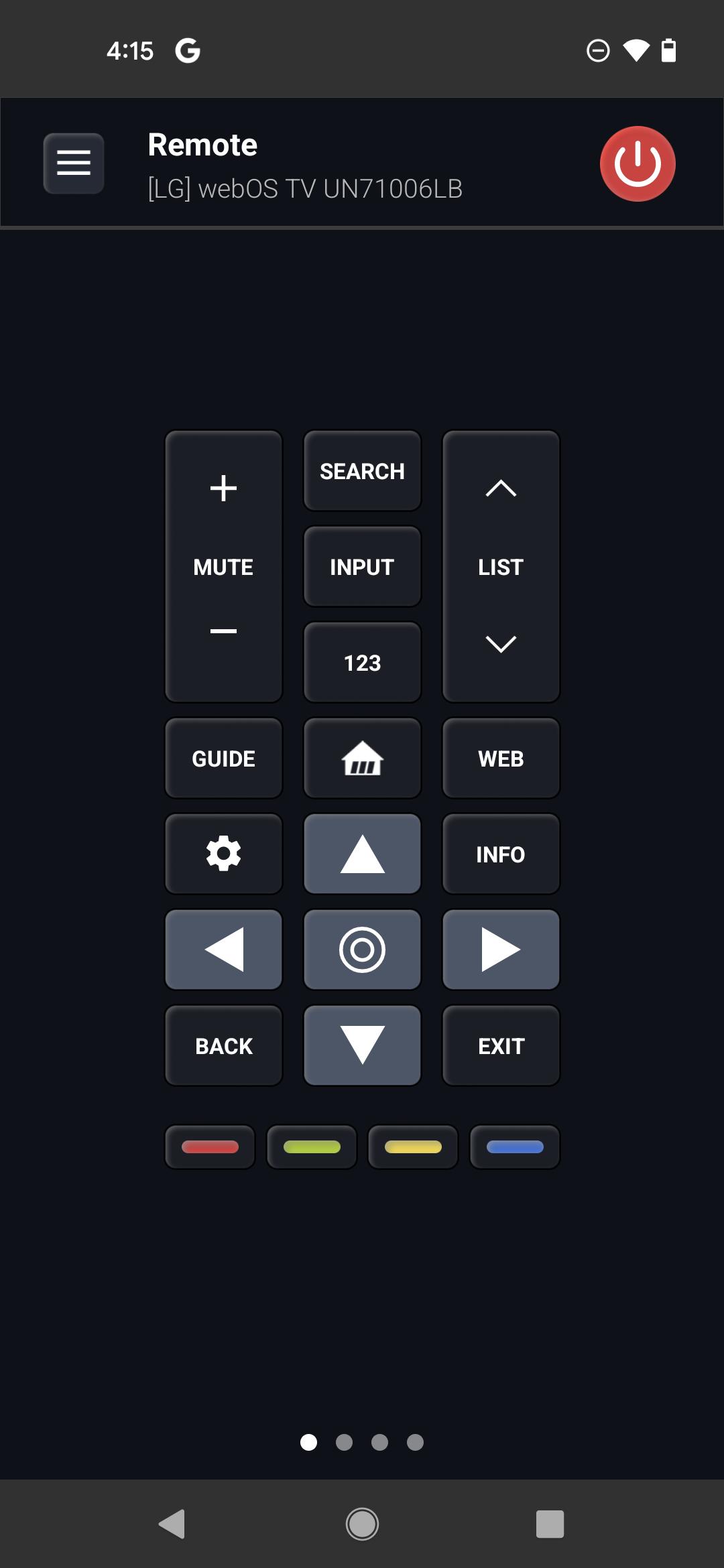Open the channel LIST

pos(501,567)
